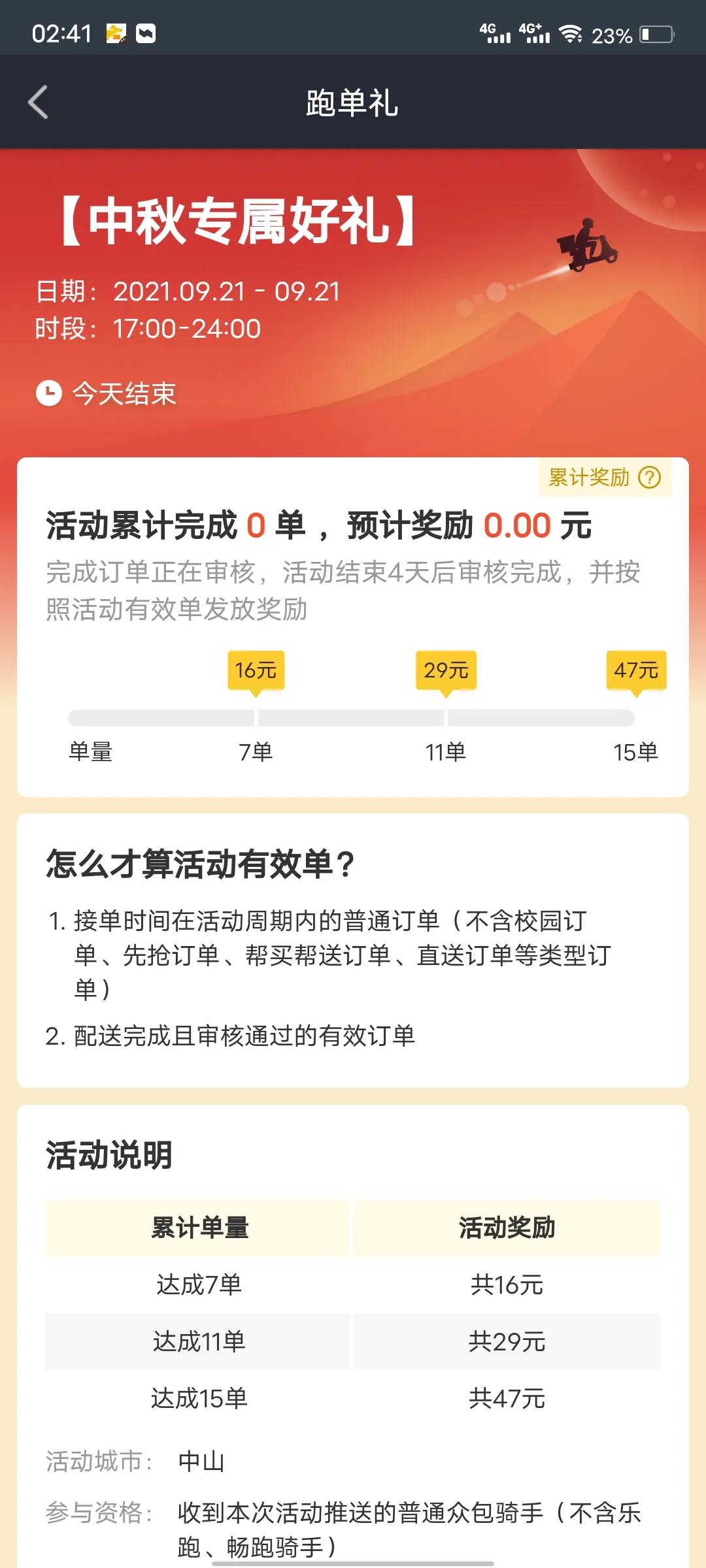Tap the 16元 milestone bubble
The height and width of the screenshot is (1568, 706).
255,670
